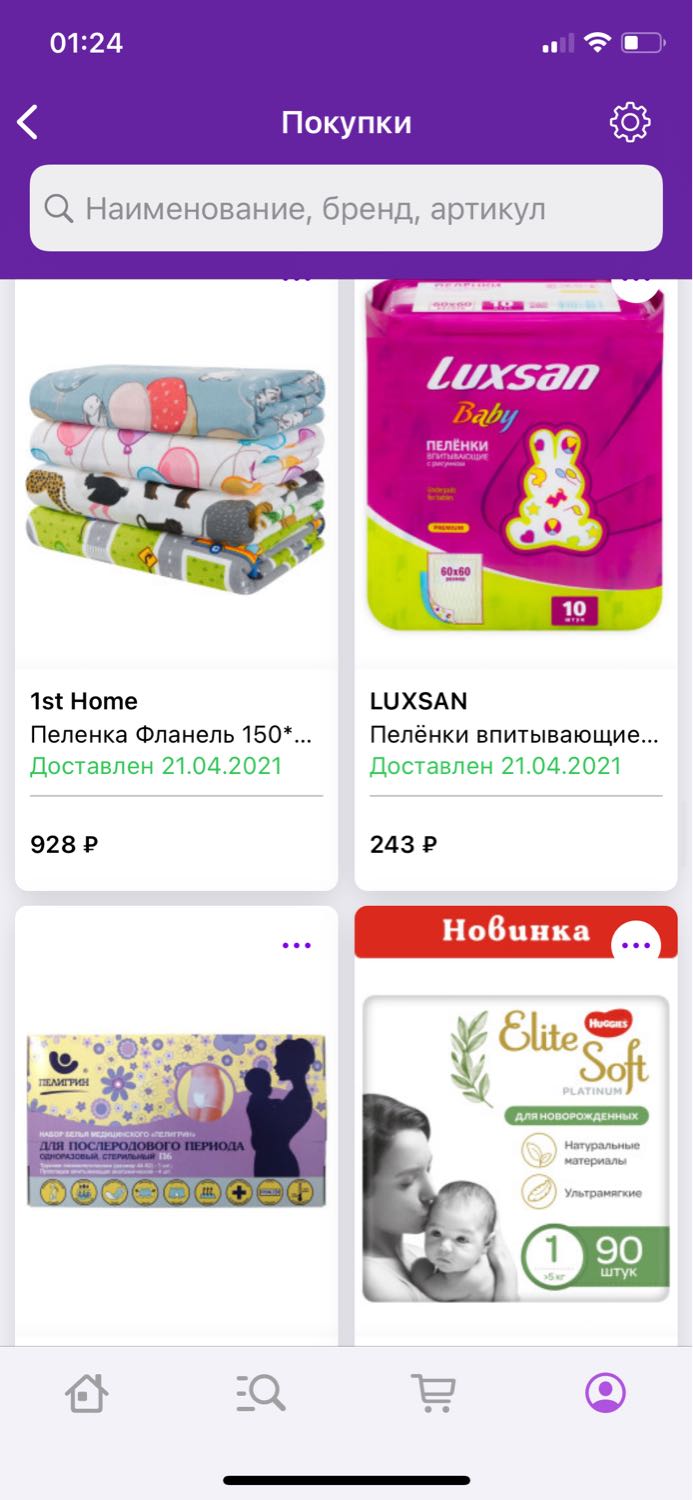693x1500 pixels.
Task: Tap the Наименование, бренд, артикул search field
Action: click(x=346, y=208)
